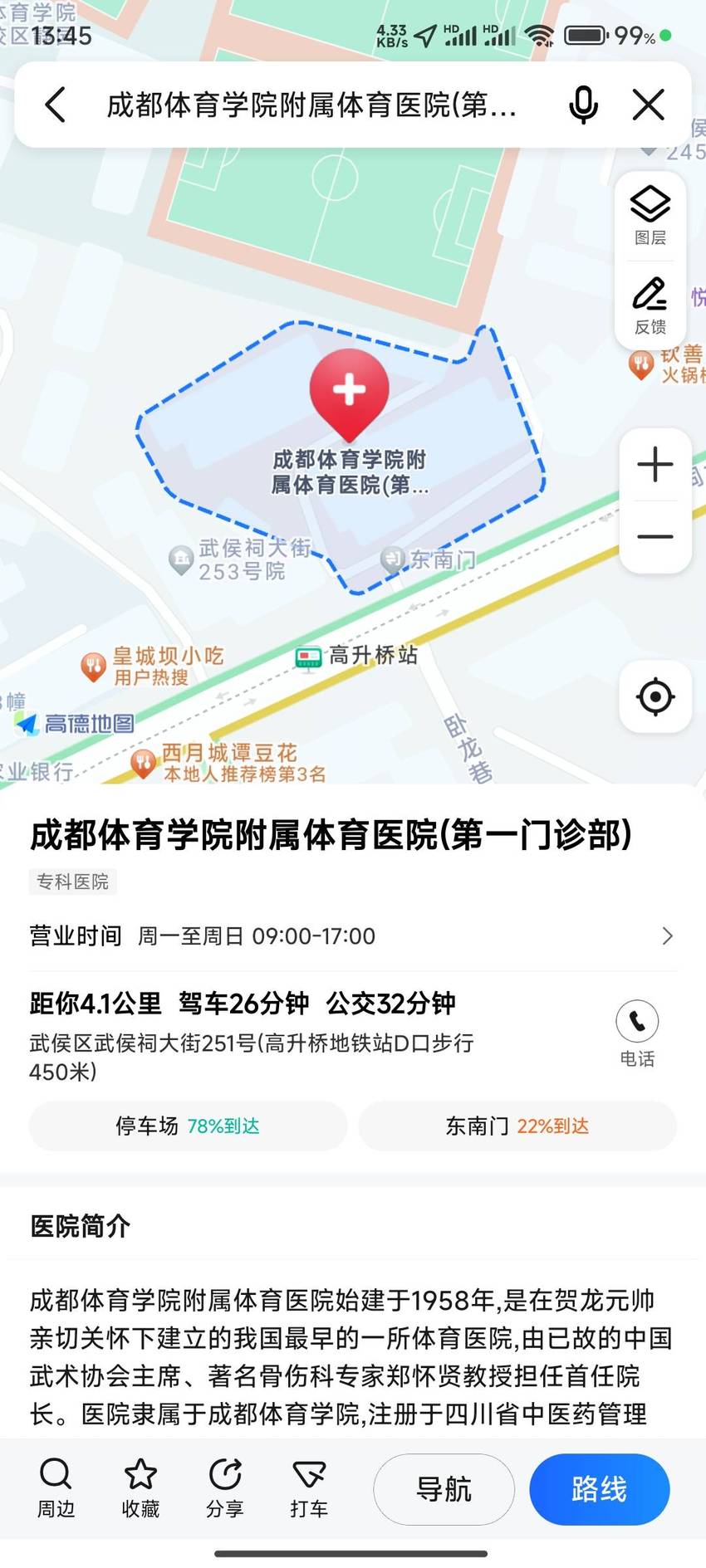Select the 停车场 78%到达 chip
706x1568 pixels.
pos(188,1126)
